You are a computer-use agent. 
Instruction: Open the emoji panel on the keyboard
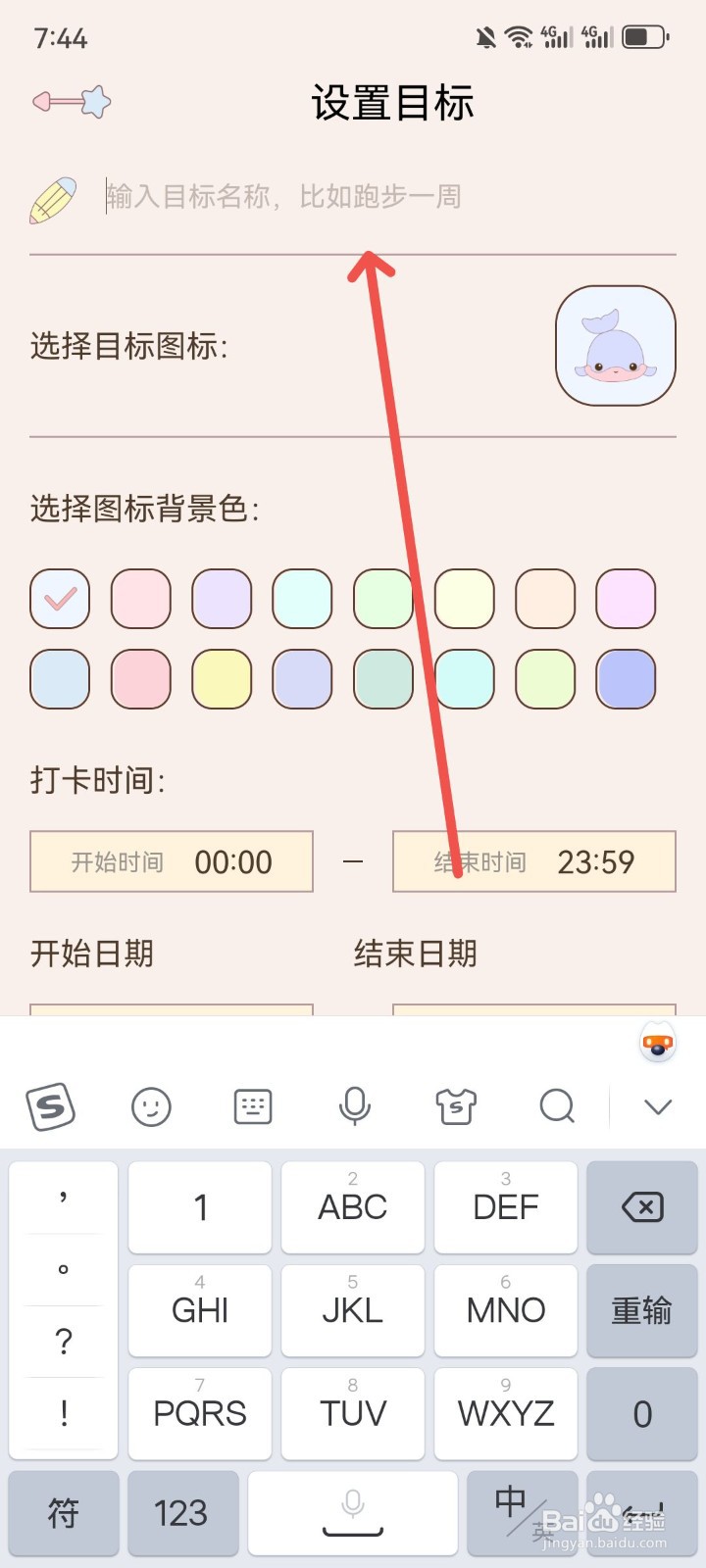152,1107
